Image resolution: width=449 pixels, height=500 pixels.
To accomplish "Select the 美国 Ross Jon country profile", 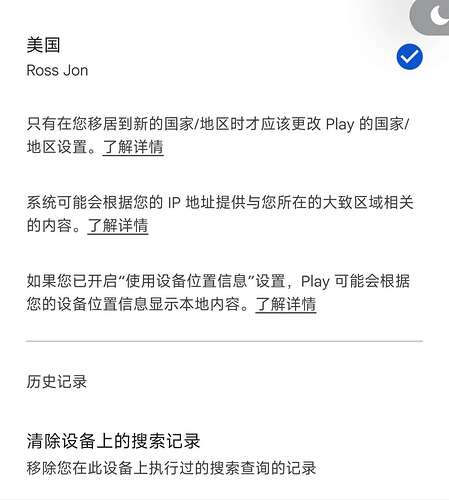I will (224, 57).
